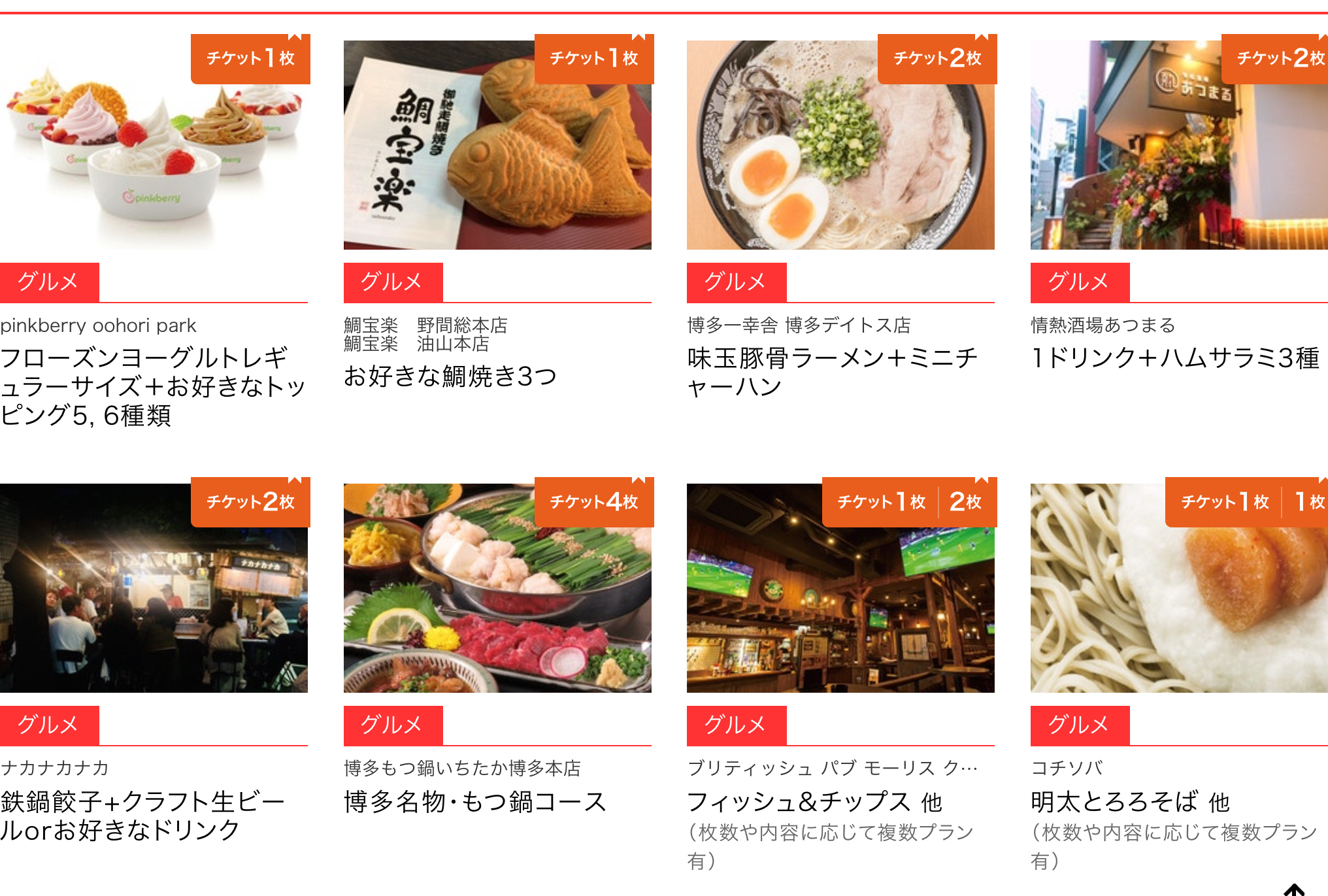
Task: Tap the back-to-top arrow
Action: [1293, 888]
